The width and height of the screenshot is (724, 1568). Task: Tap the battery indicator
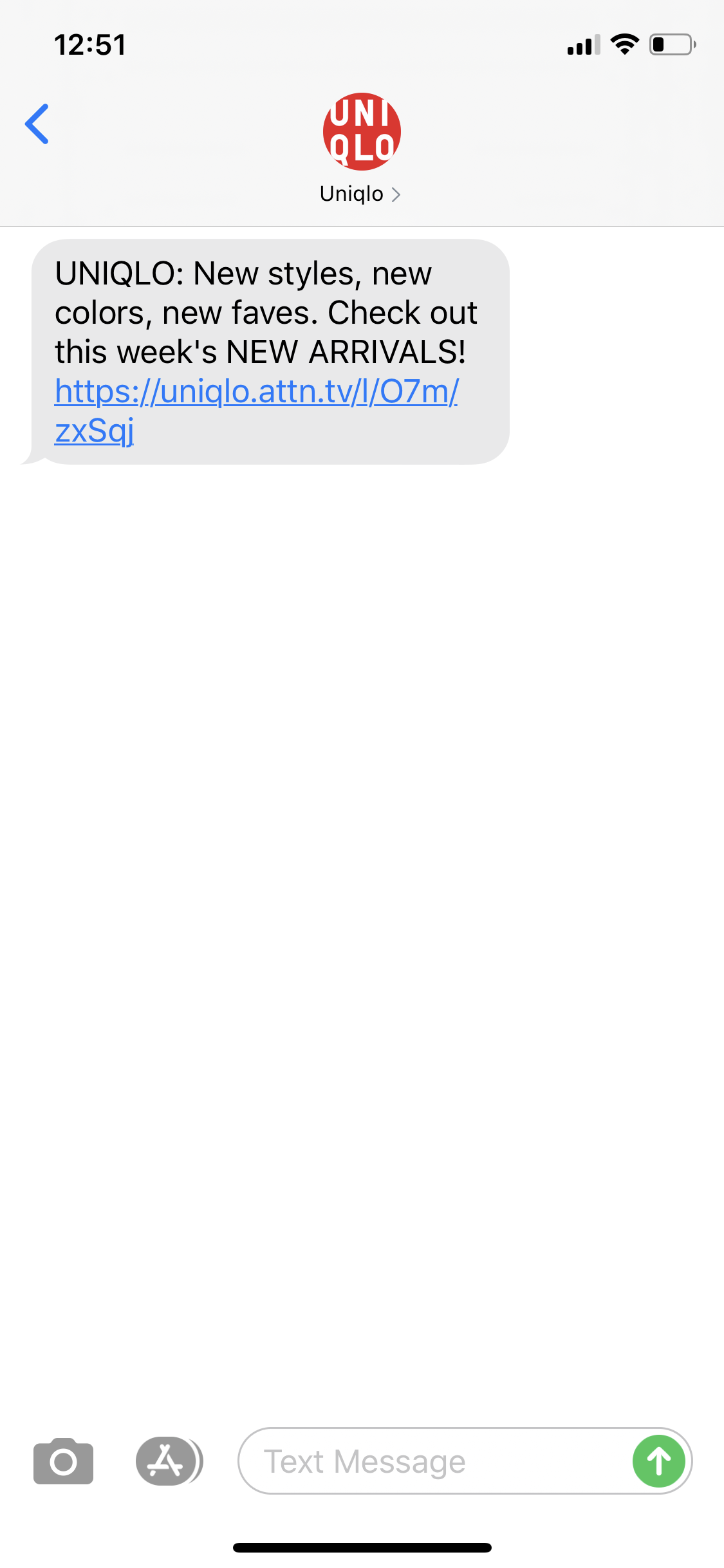pos(671,44)
